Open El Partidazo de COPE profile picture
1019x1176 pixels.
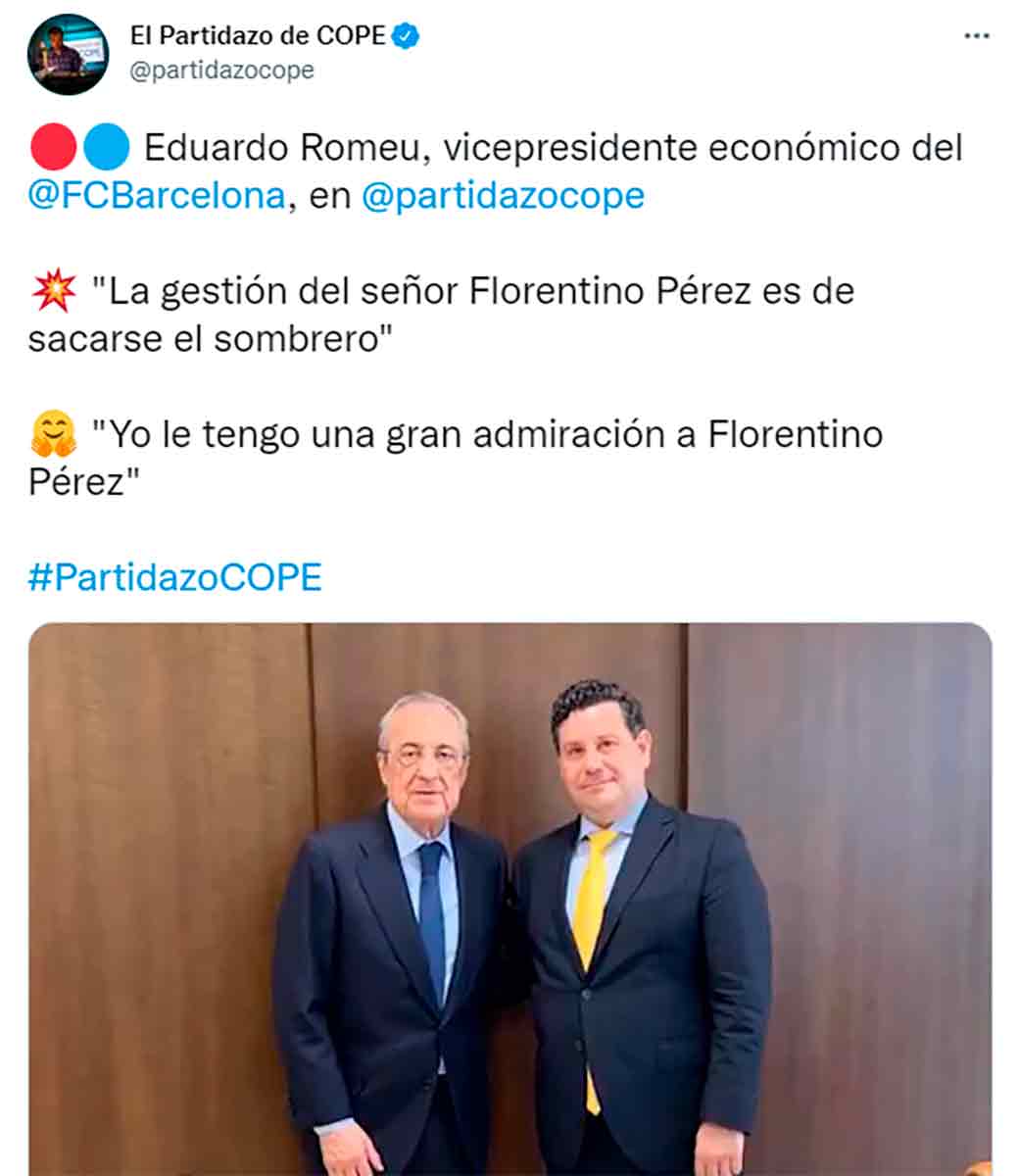68,55
